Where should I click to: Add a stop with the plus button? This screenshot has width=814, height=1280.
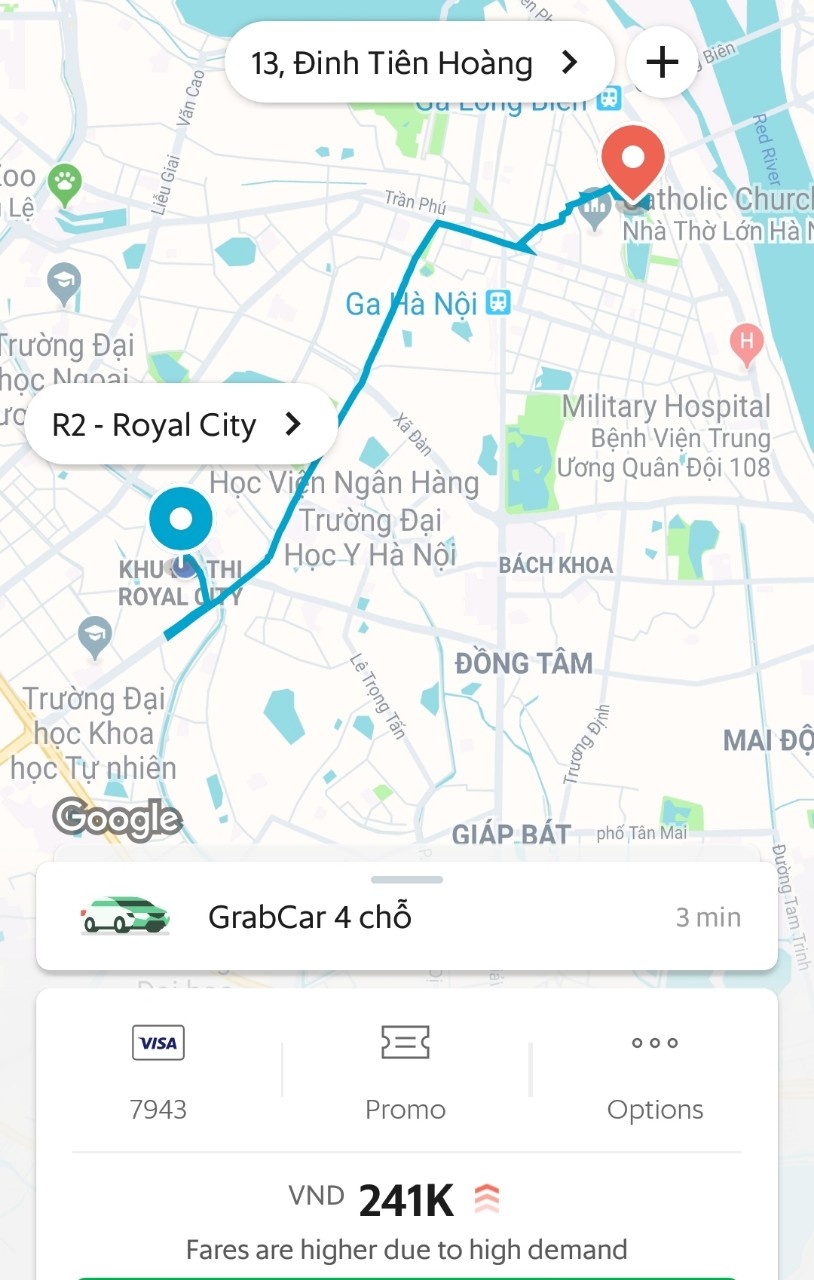pyautogui.click(x=662, y=62)
